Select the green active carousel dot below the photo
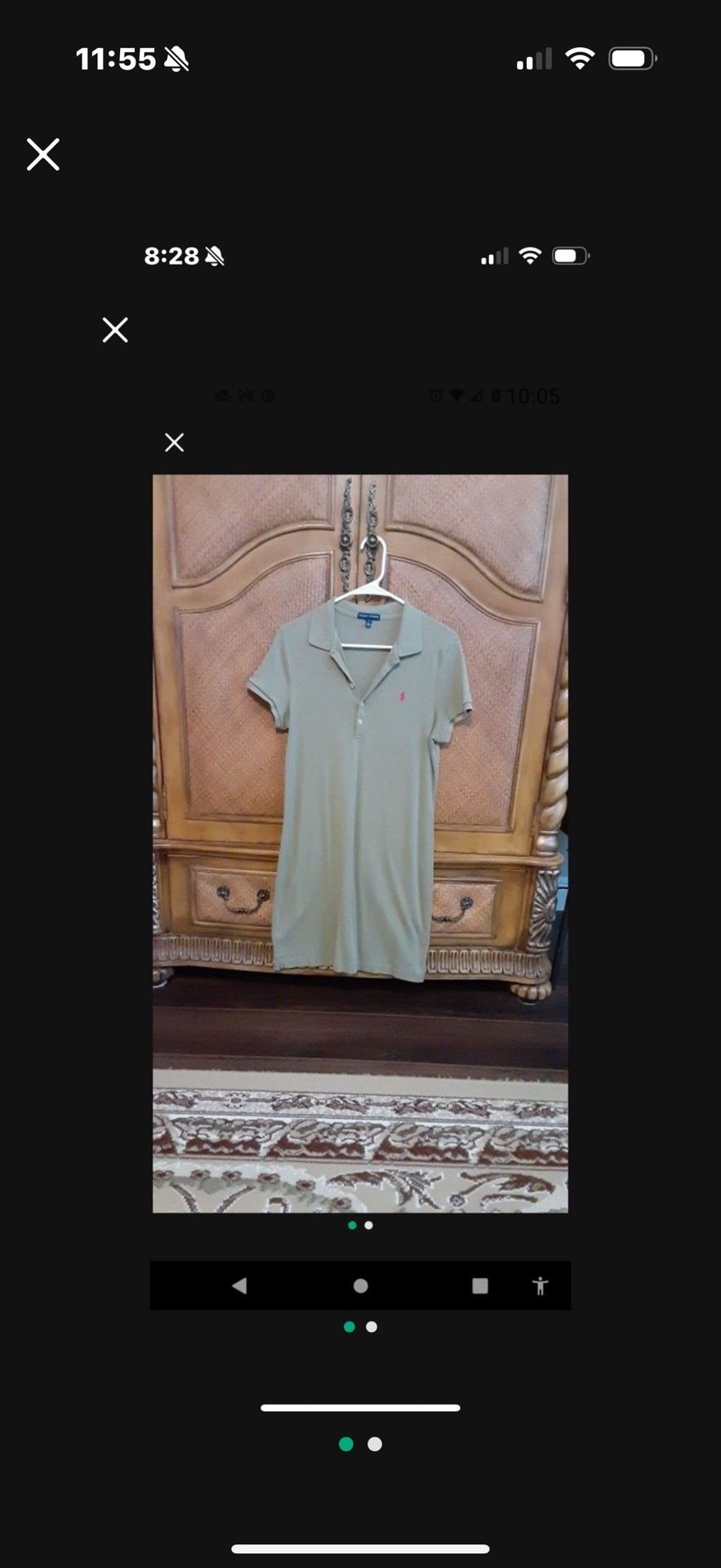The height and width of the screenshot is (1568, 721). 352,1225
